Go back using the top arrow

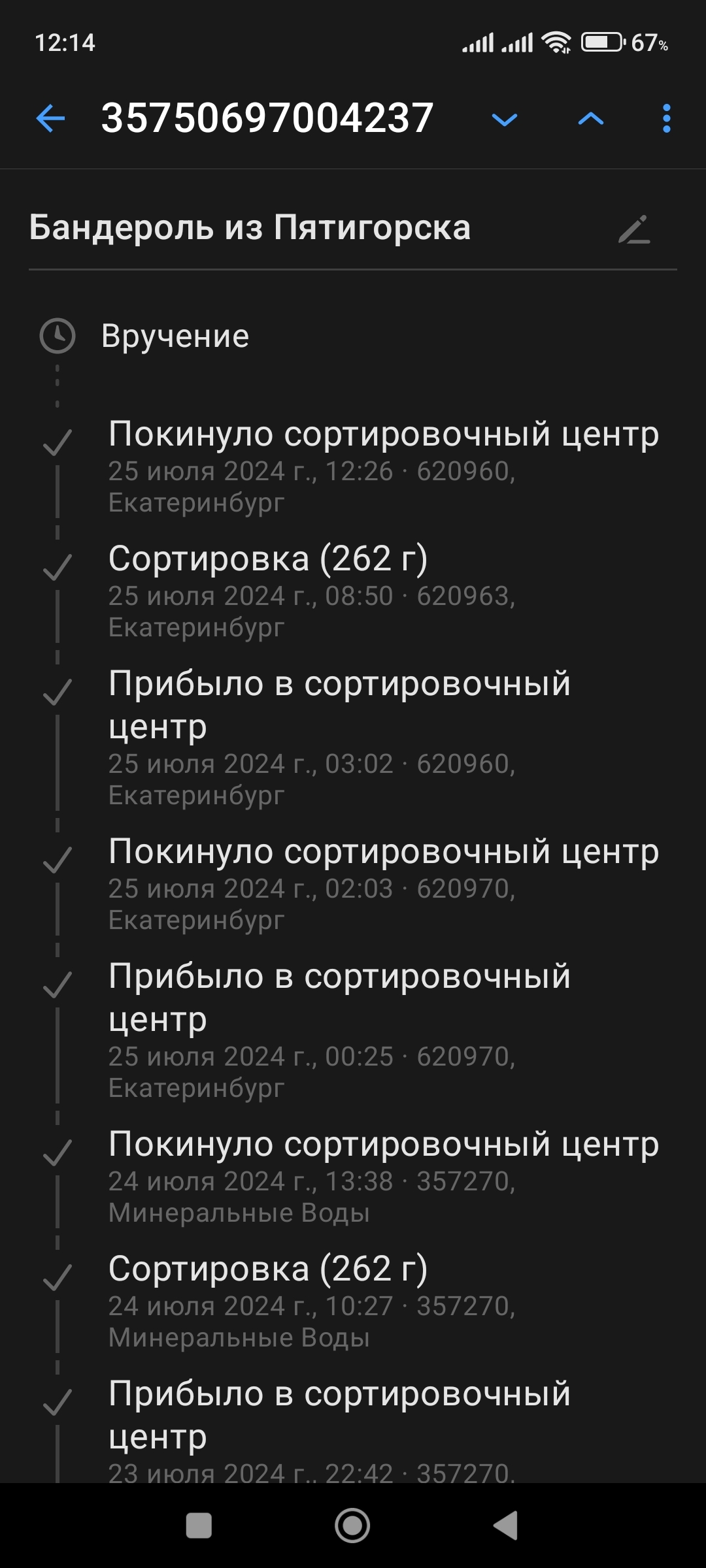50,119
